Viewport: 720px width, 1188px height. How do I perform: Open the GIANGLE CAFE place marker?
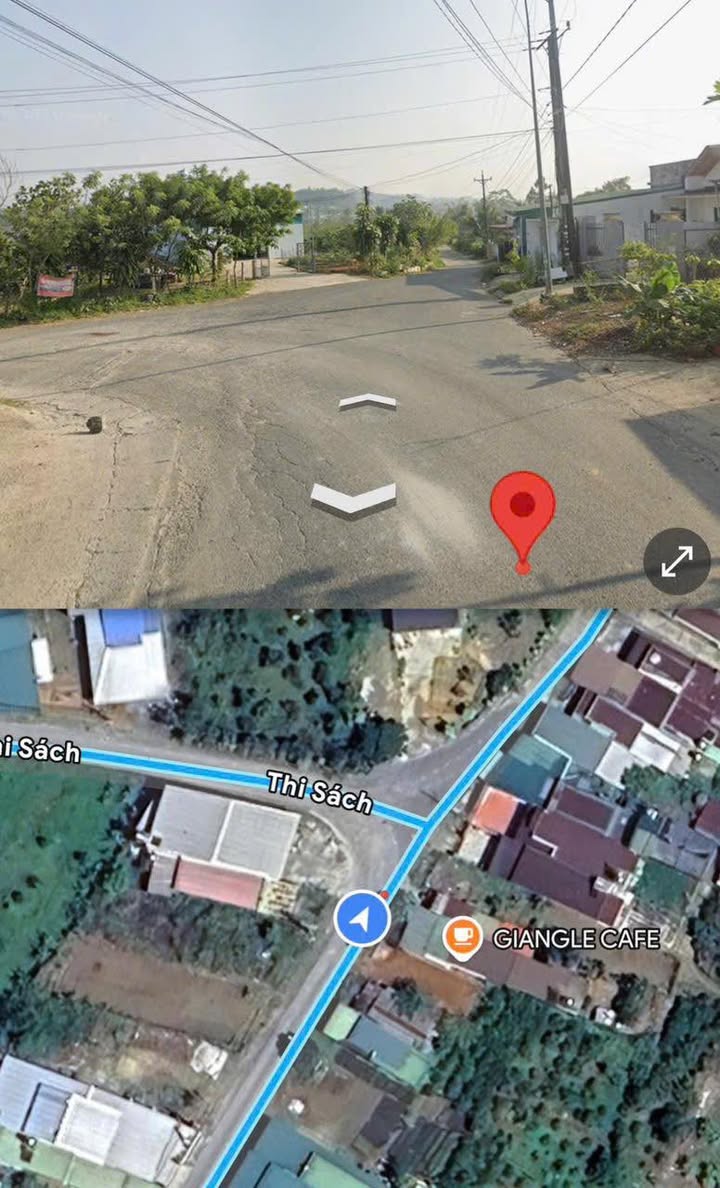point(462,938)
